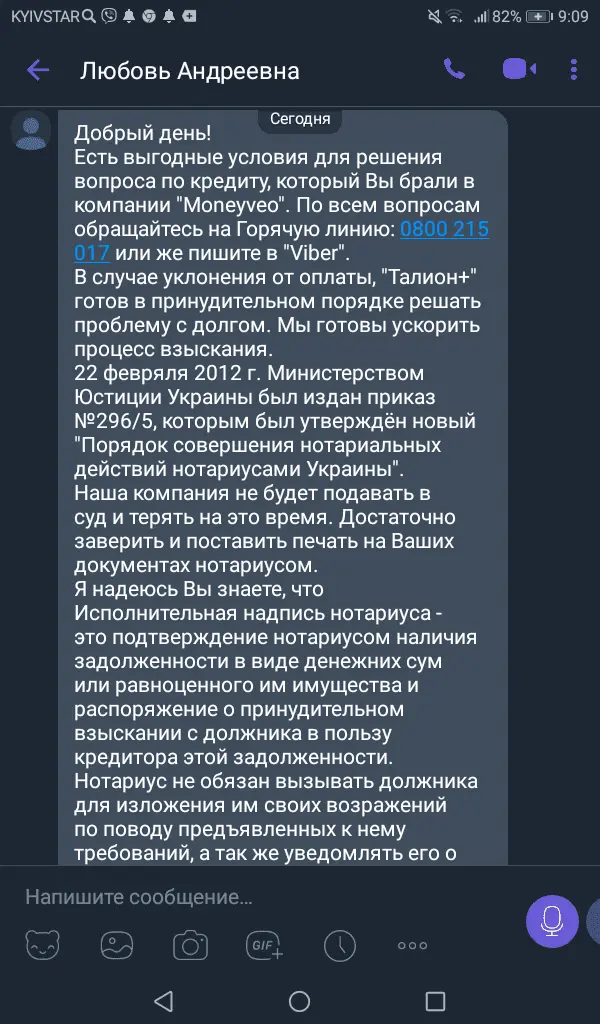The width and height of the screenshot is (600, 1024).
Task: Start a video call with Любовь Андреевна
Action: click(x=518, y=69)
